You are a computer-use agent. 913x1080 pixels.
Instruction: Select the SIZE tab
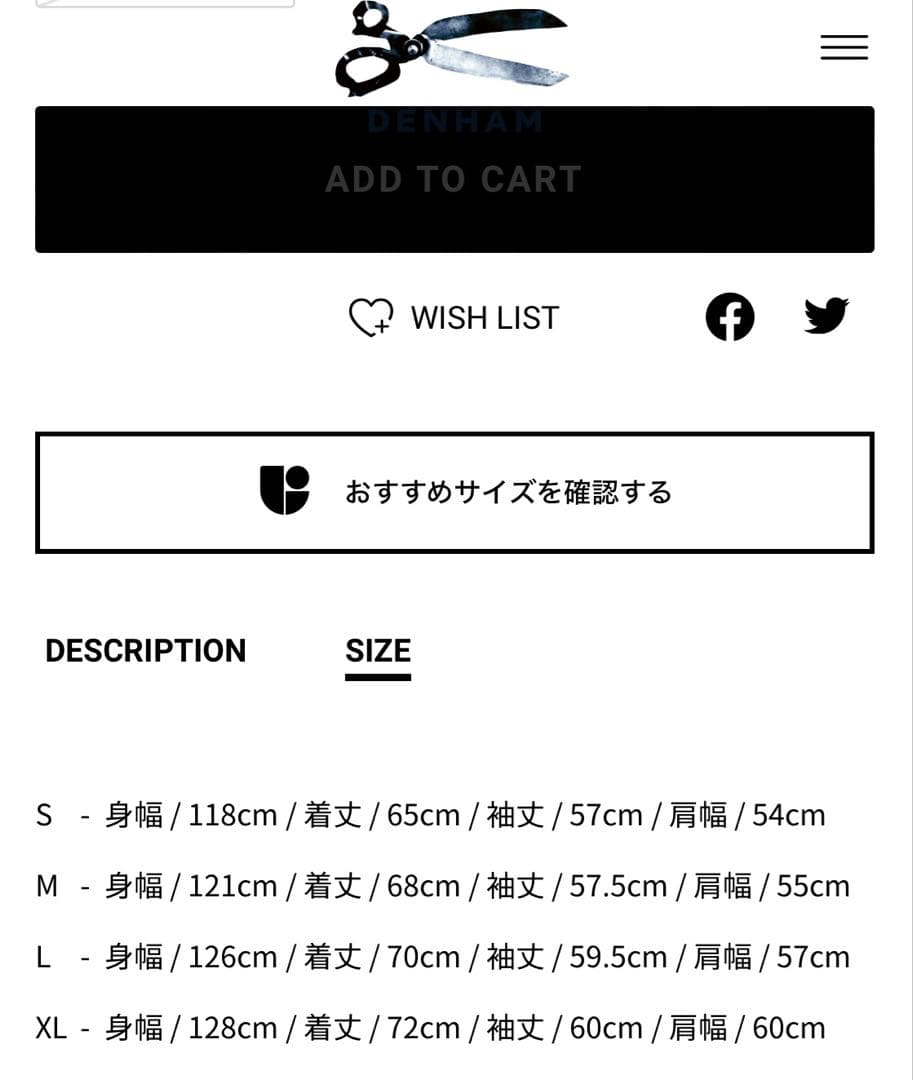click(378, 652)
